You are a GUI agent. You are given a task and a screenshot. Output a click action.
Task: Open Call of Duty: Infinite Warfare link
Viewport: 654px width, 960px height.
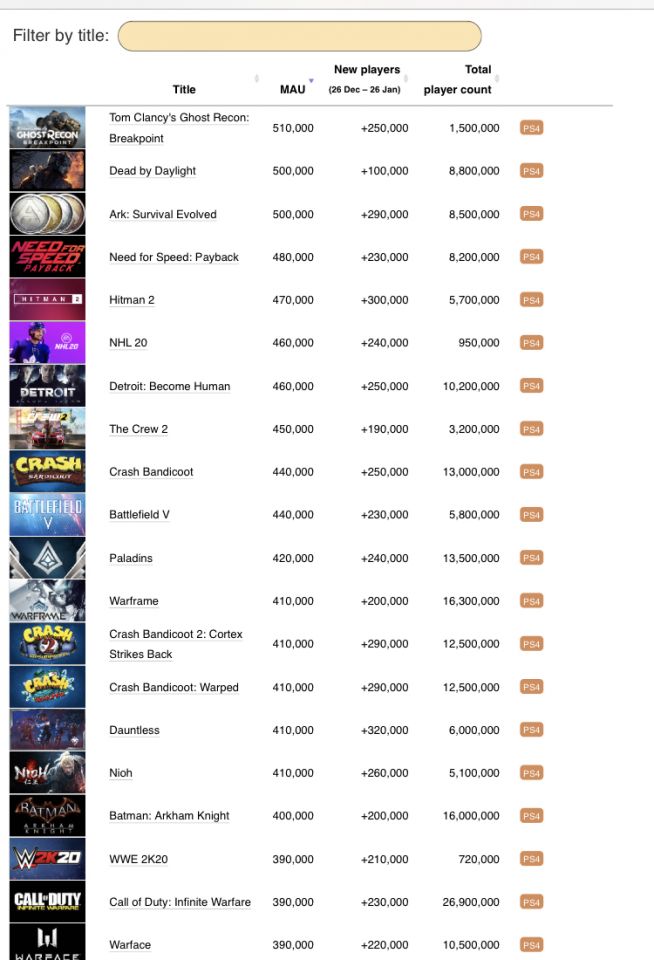pos(179,902)
